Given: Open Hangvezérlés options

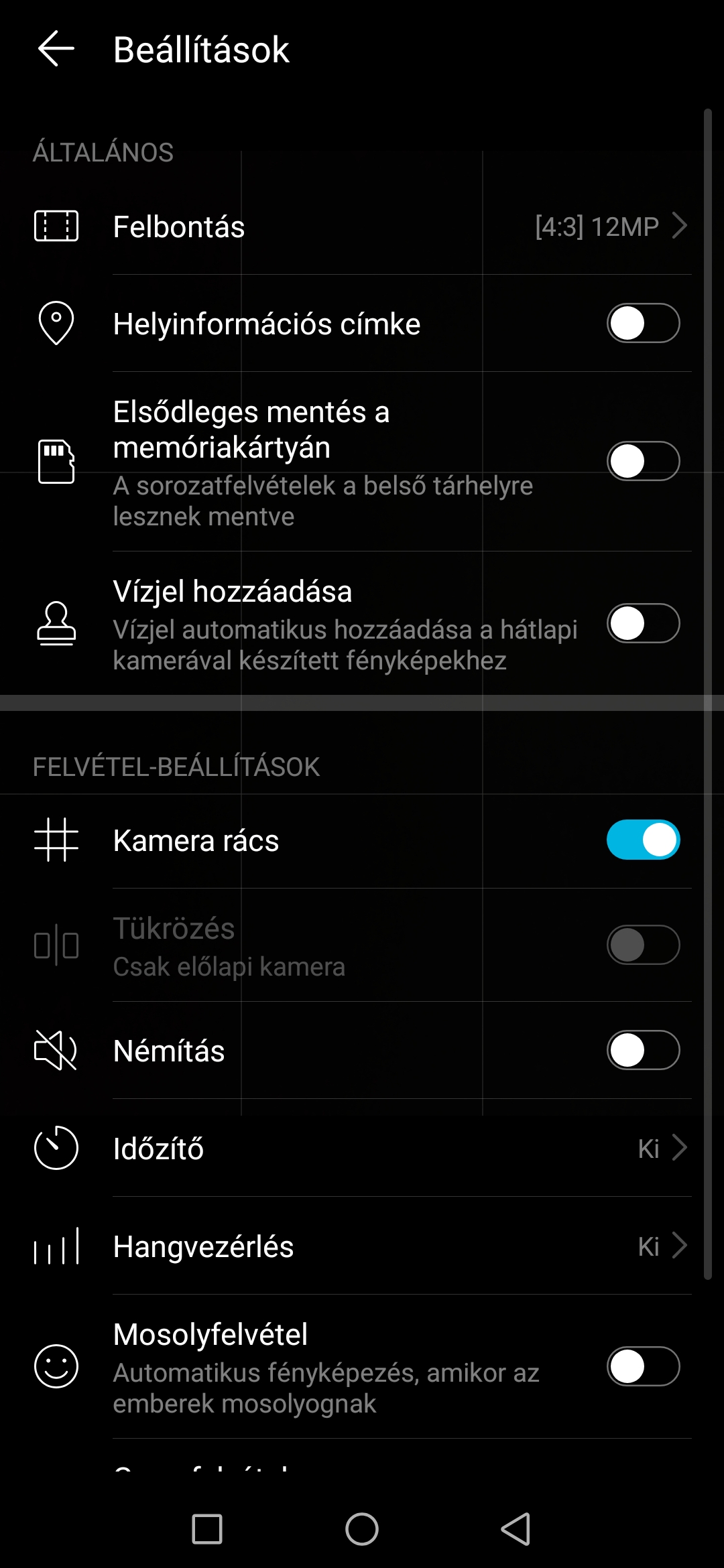Looking at the screenshot, I should (362, 1246).
